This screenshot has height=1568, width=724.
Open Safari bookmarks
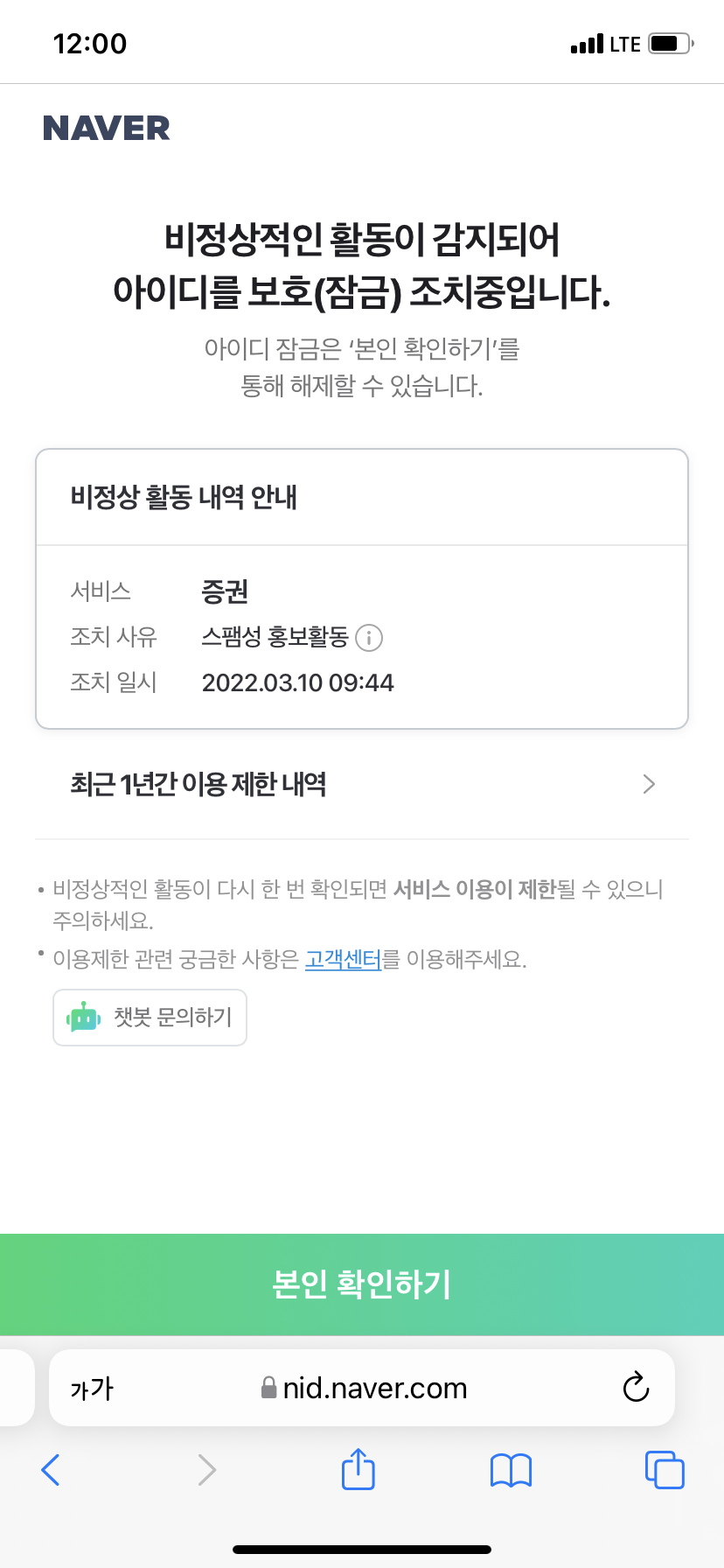511,1470
